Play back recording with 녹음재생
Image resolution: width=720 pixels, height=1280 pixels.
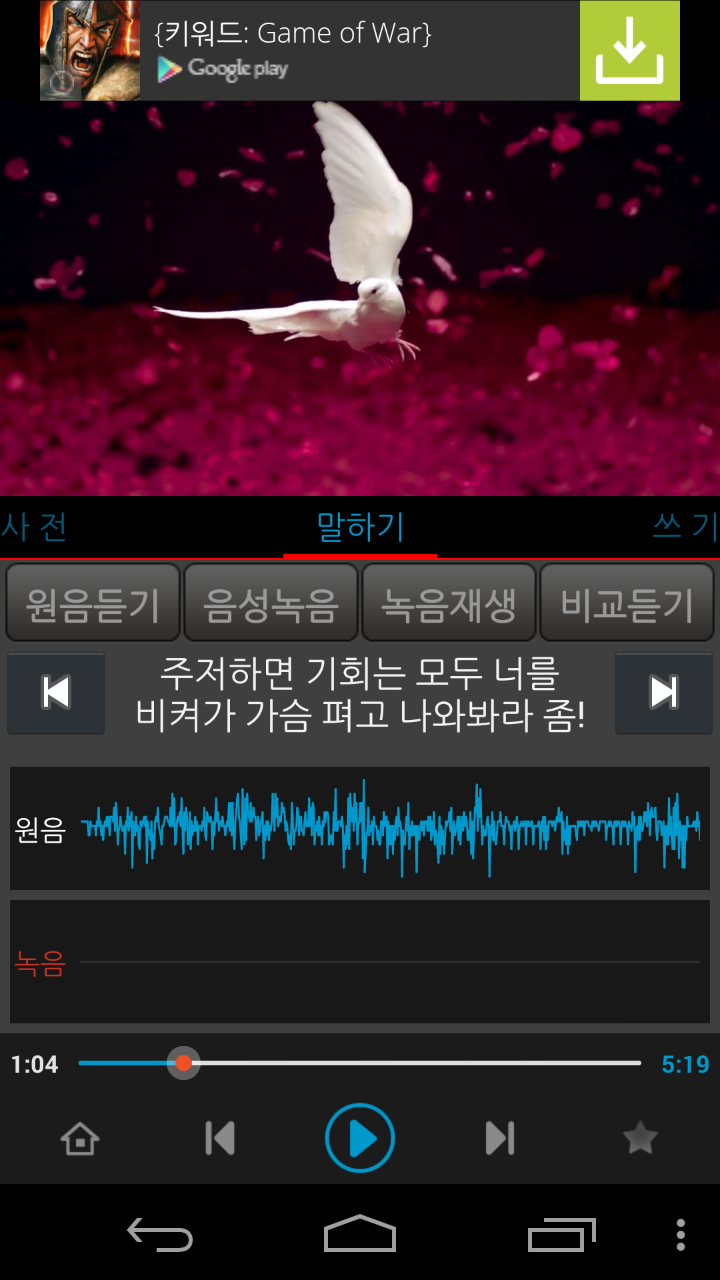click(x=449, y=603)
